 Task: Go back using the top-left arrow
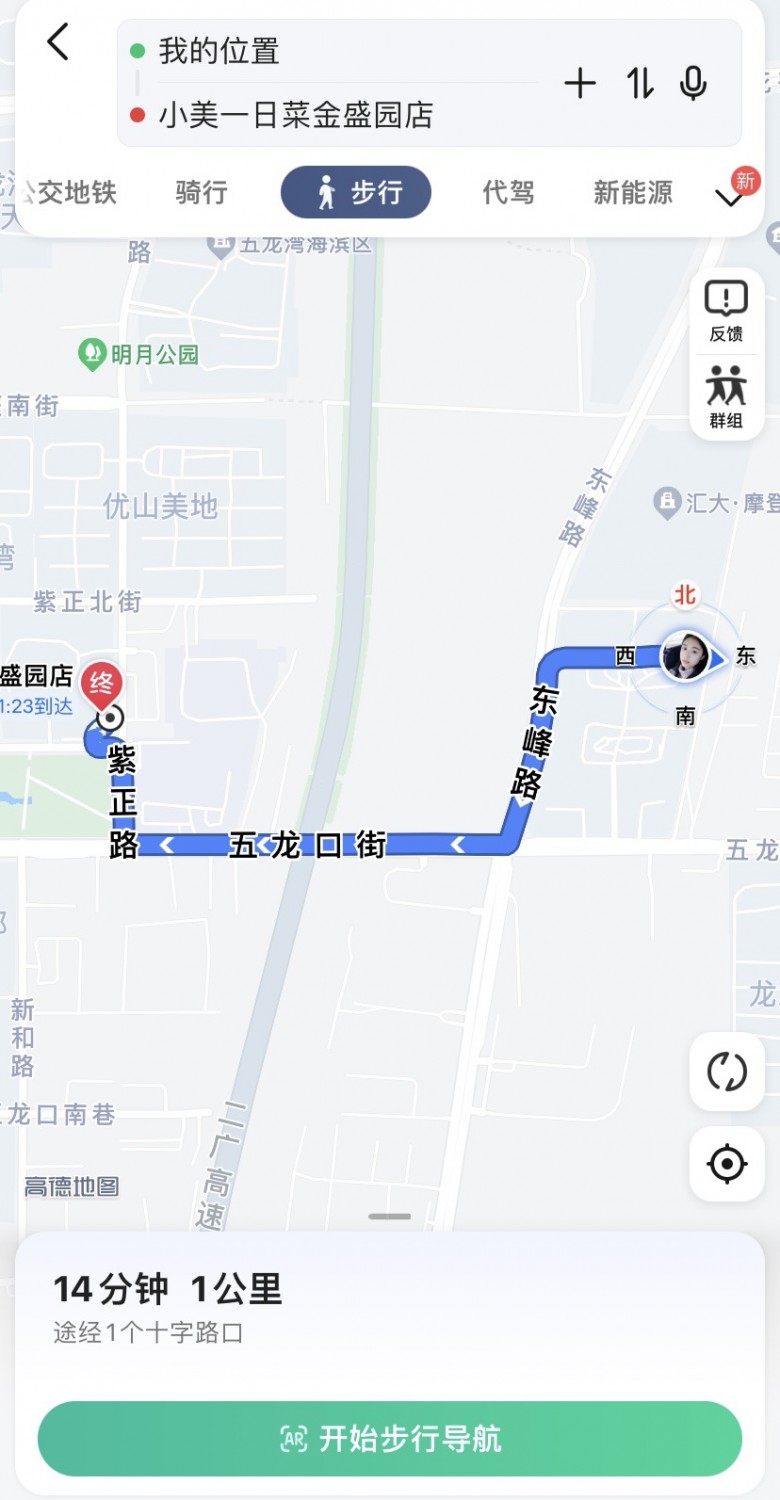click(x=58, y=43)
